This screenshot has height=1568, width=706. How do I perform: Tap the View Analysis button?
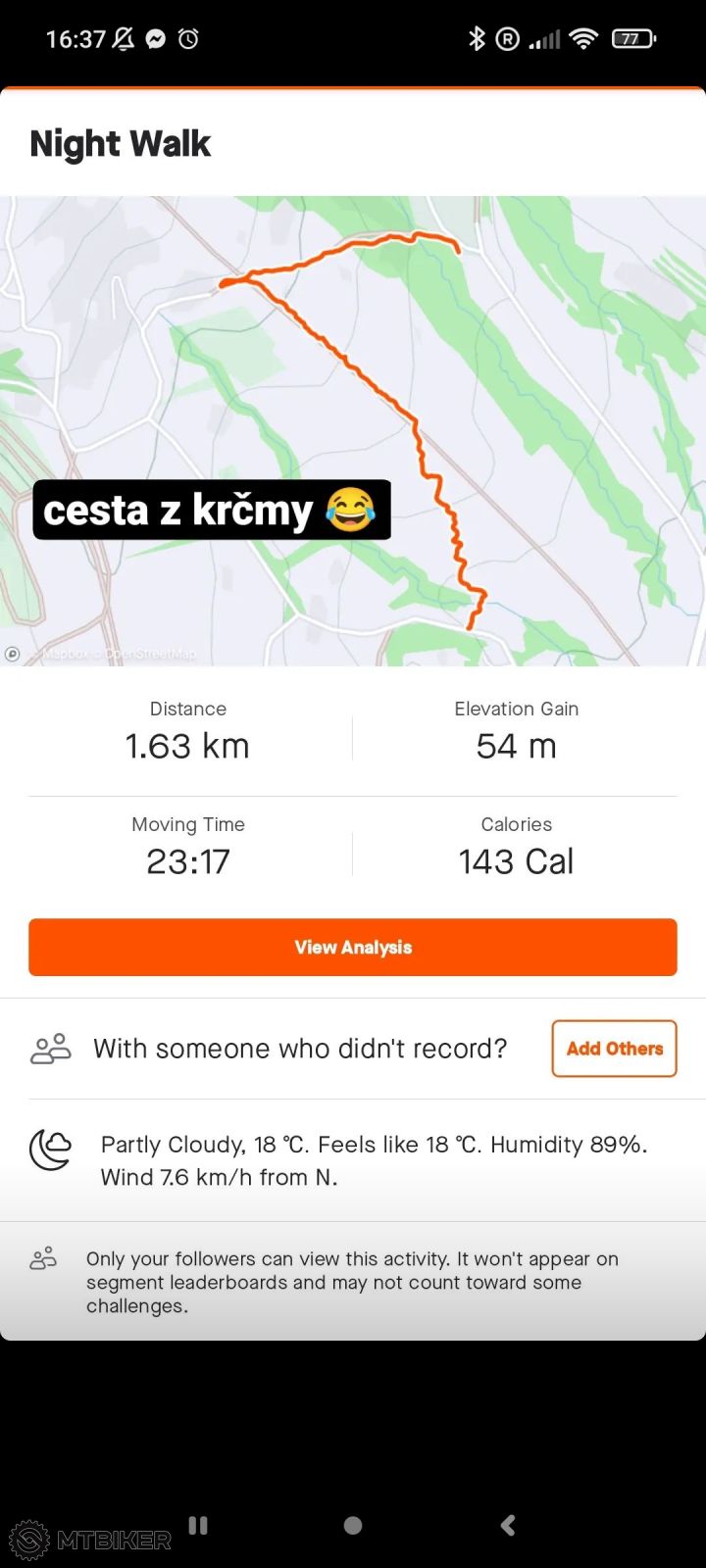pyautogui.click(x=353, y=947)
